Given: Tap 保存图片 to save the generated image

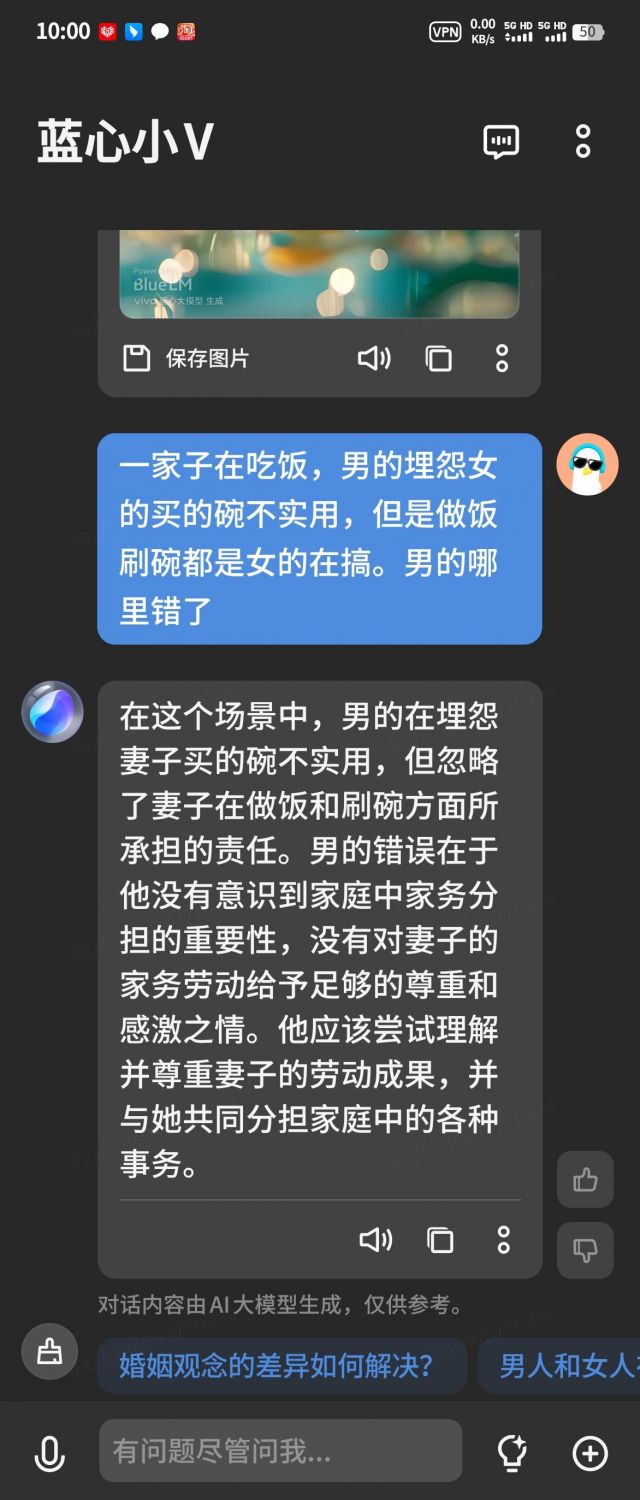Looking at the screenshot, I should (x=186, y=358).
